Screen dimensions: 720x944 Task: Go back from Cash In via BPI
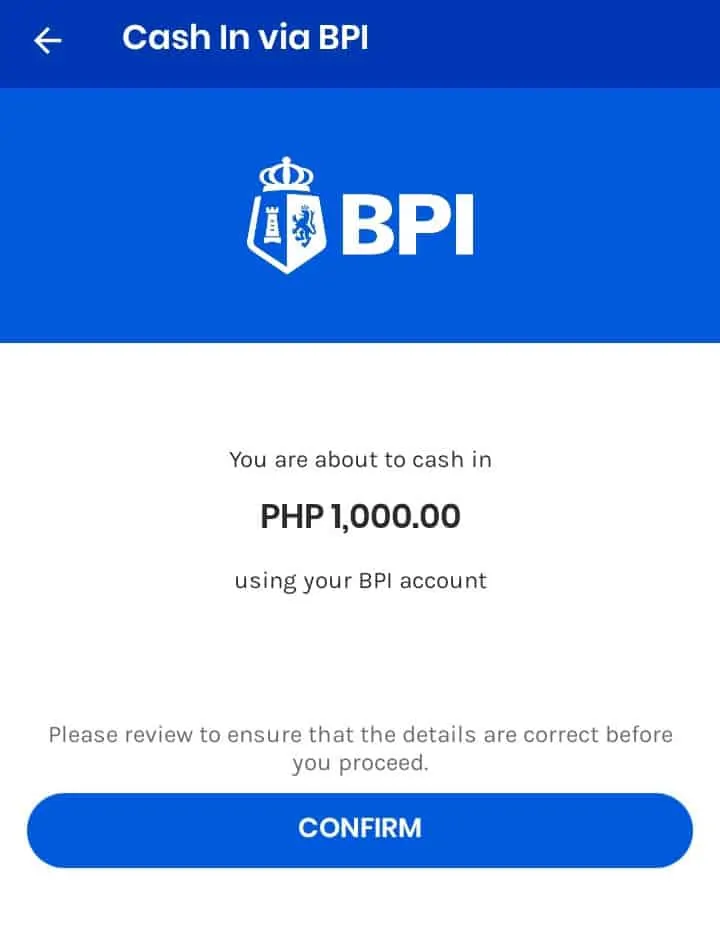[x=47, y=40]
